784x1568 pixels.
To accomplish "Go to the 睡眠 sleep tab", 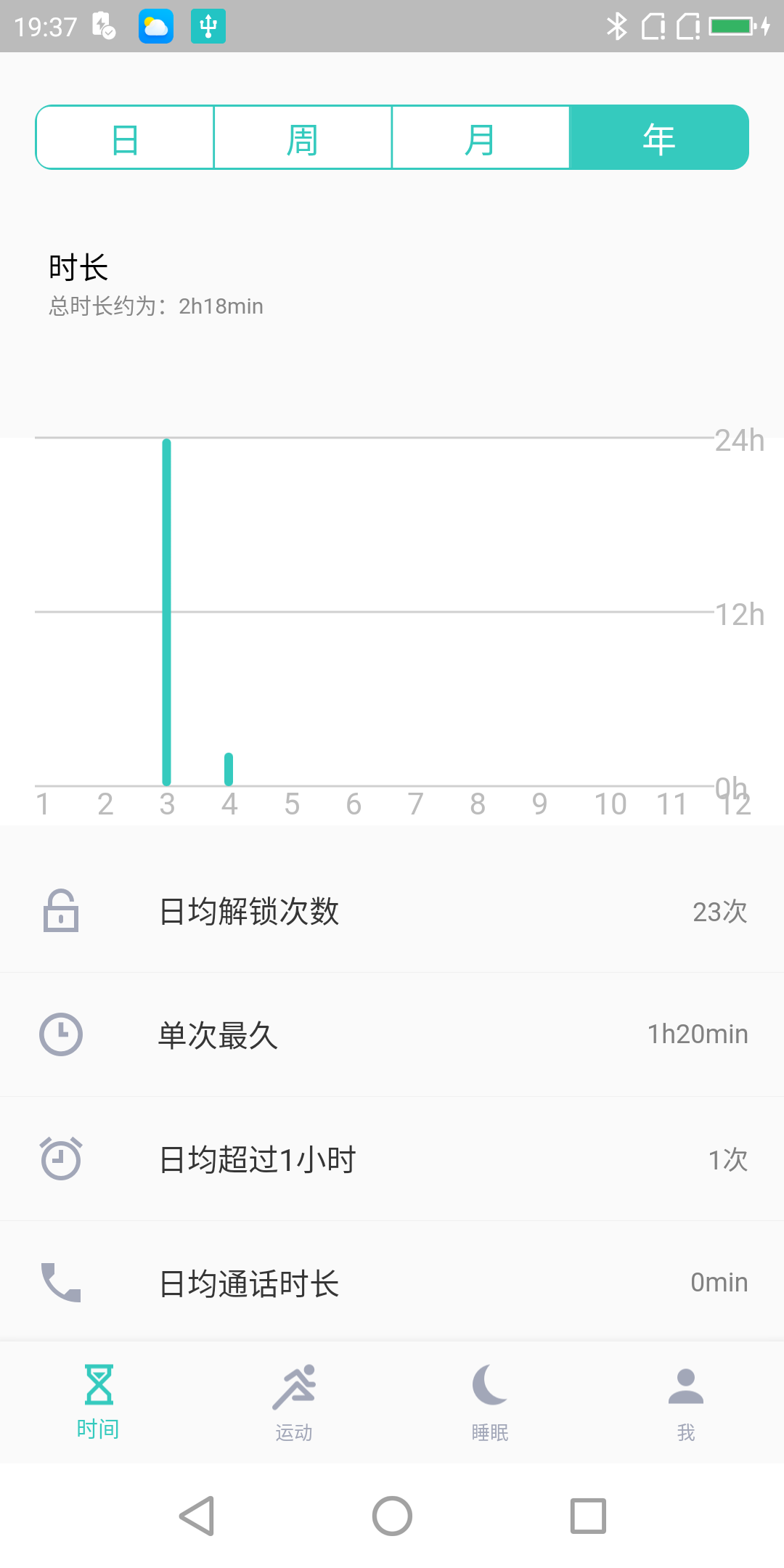I will tap(490, 1402).
